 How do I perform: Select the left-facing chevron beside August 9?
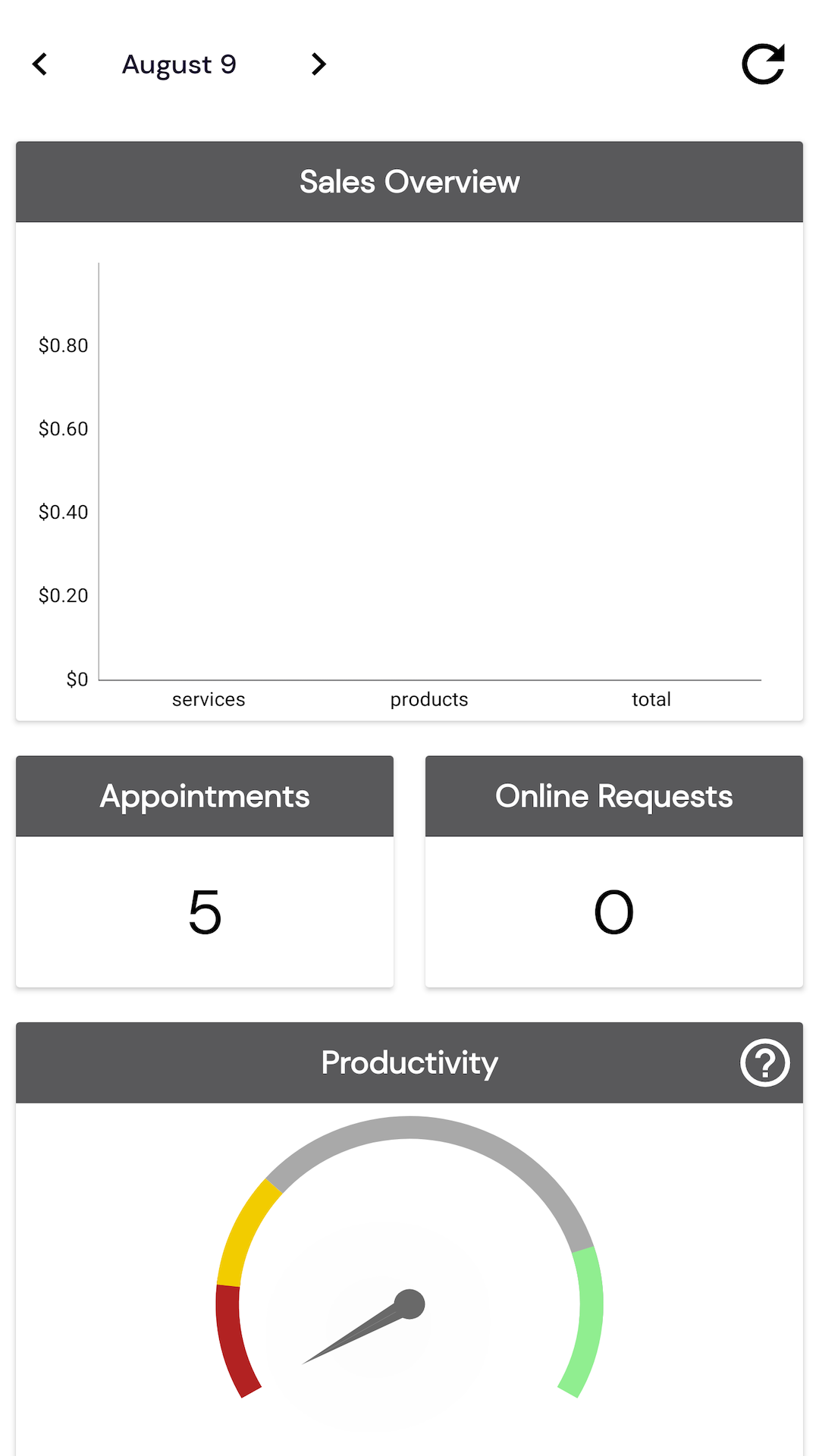[39, 64]
